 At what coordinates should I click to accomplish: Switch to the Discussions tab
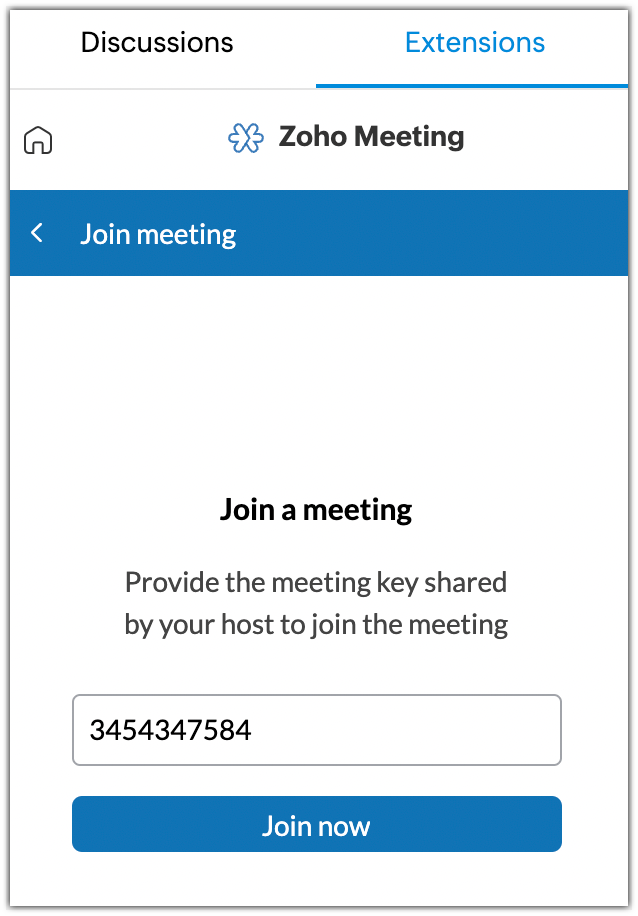point(157,43)
